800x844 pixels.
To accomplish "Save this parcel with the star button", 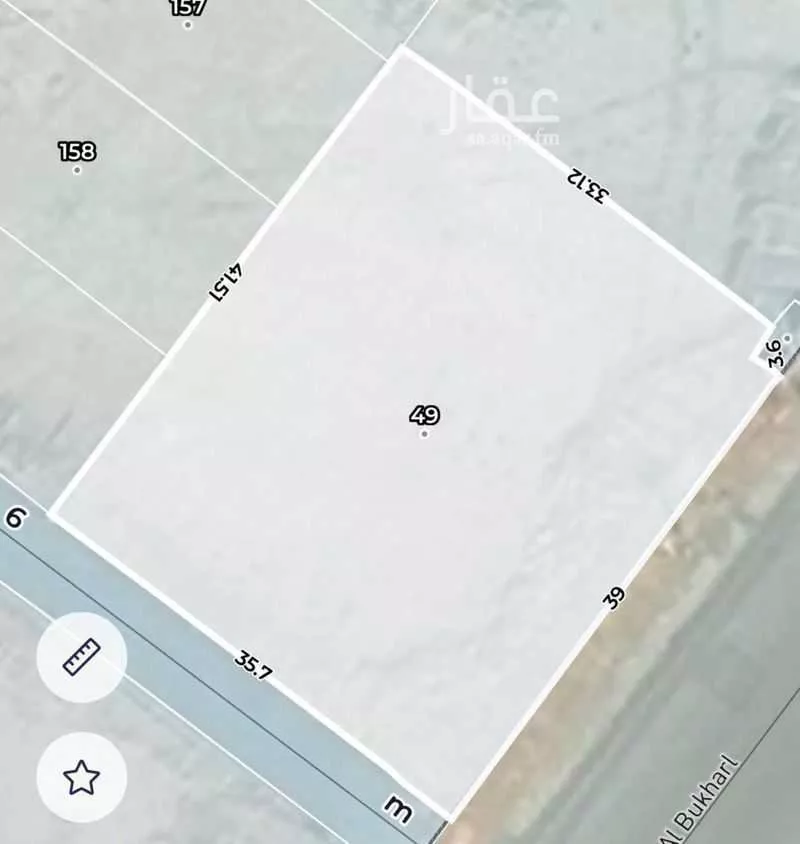I will coord(81,776).
